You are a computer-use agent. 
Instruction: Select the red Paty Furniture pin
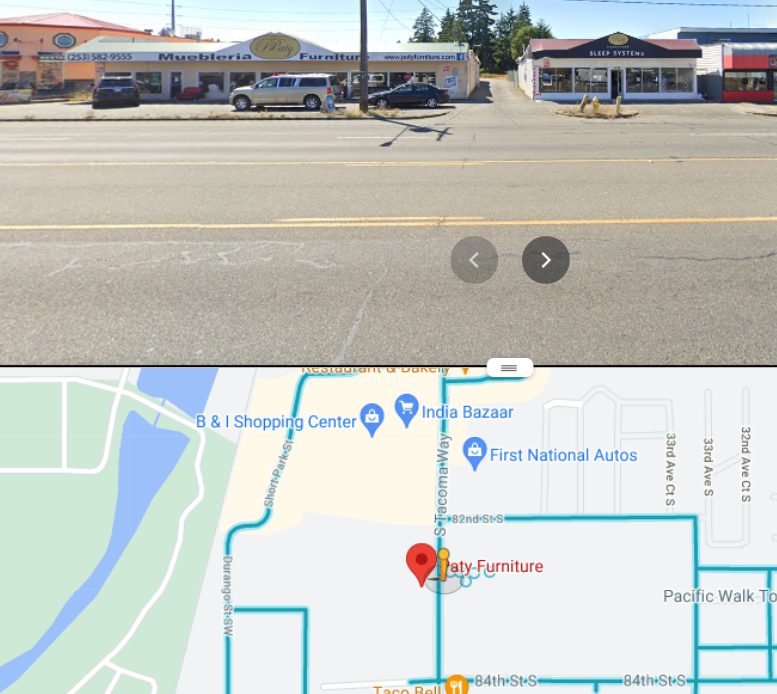[x=422, y=563]
